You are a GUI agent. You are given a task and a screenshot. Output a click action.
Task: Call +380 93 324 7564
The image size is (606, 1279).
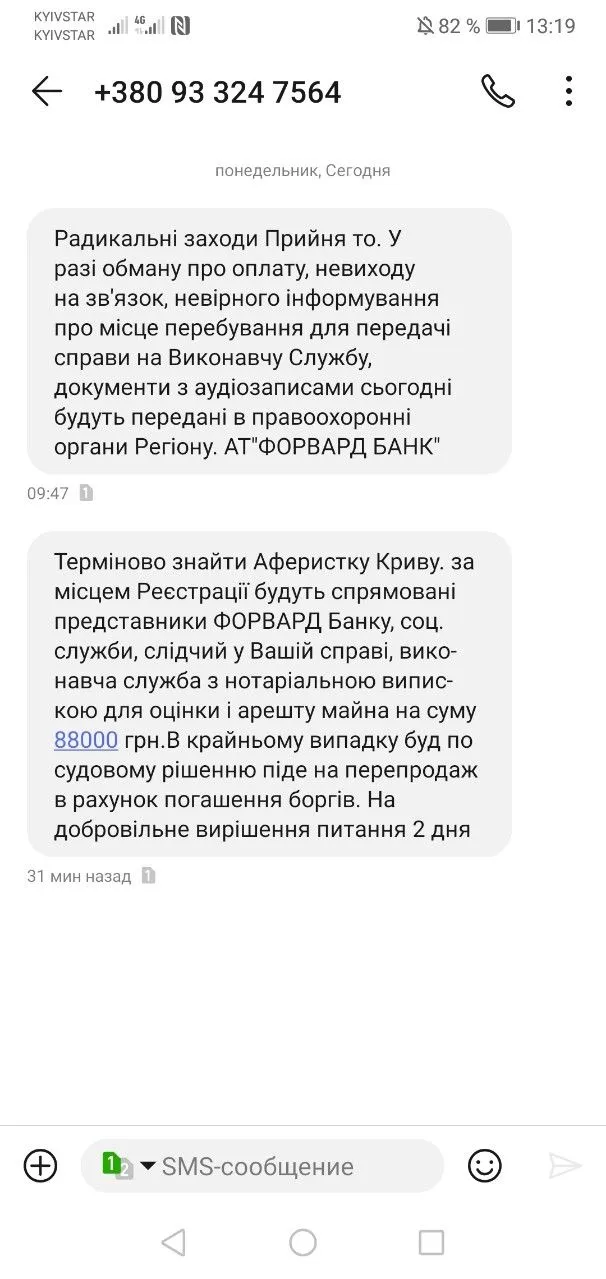click(x=497, y=92)
